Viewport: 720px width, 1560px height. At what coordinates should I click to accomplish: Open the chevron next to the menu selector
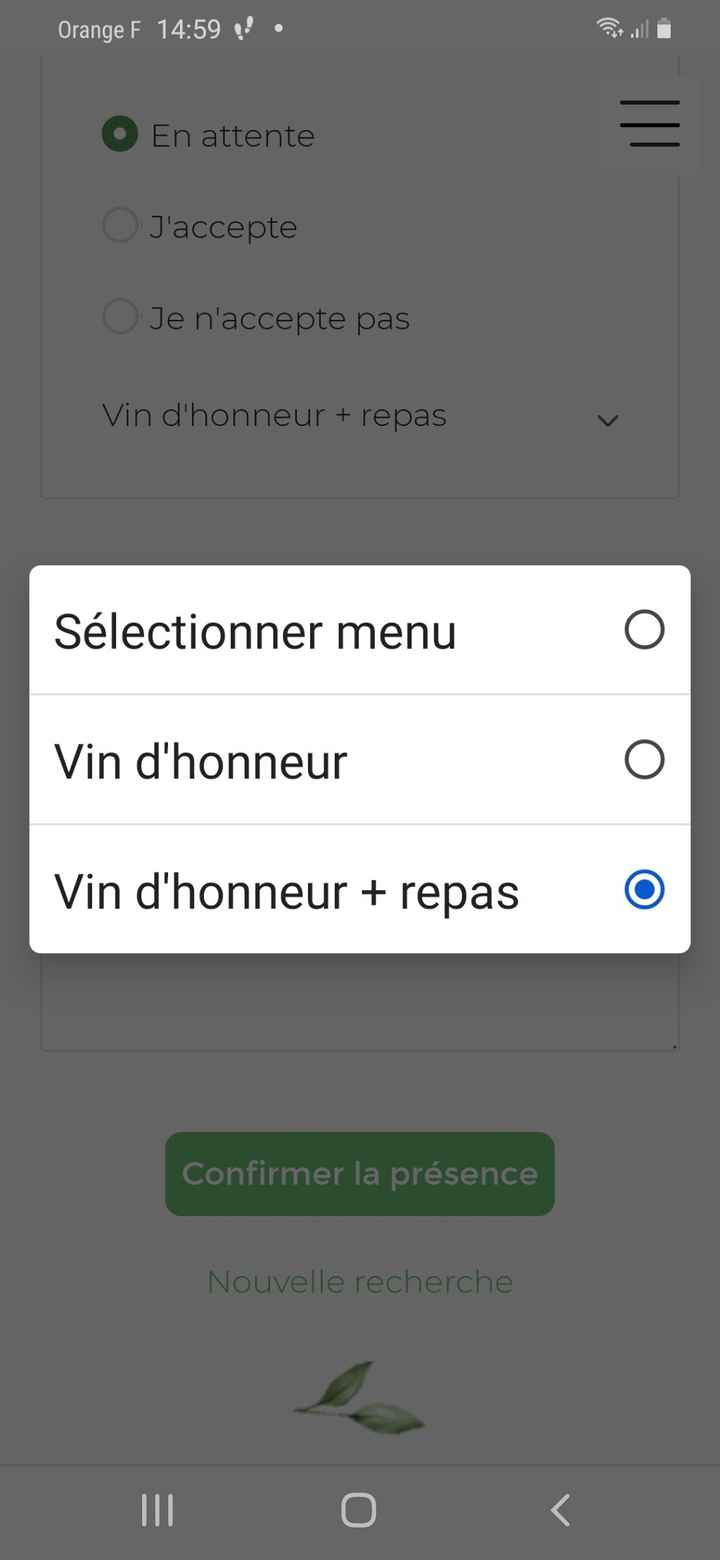tap(607, 421)
